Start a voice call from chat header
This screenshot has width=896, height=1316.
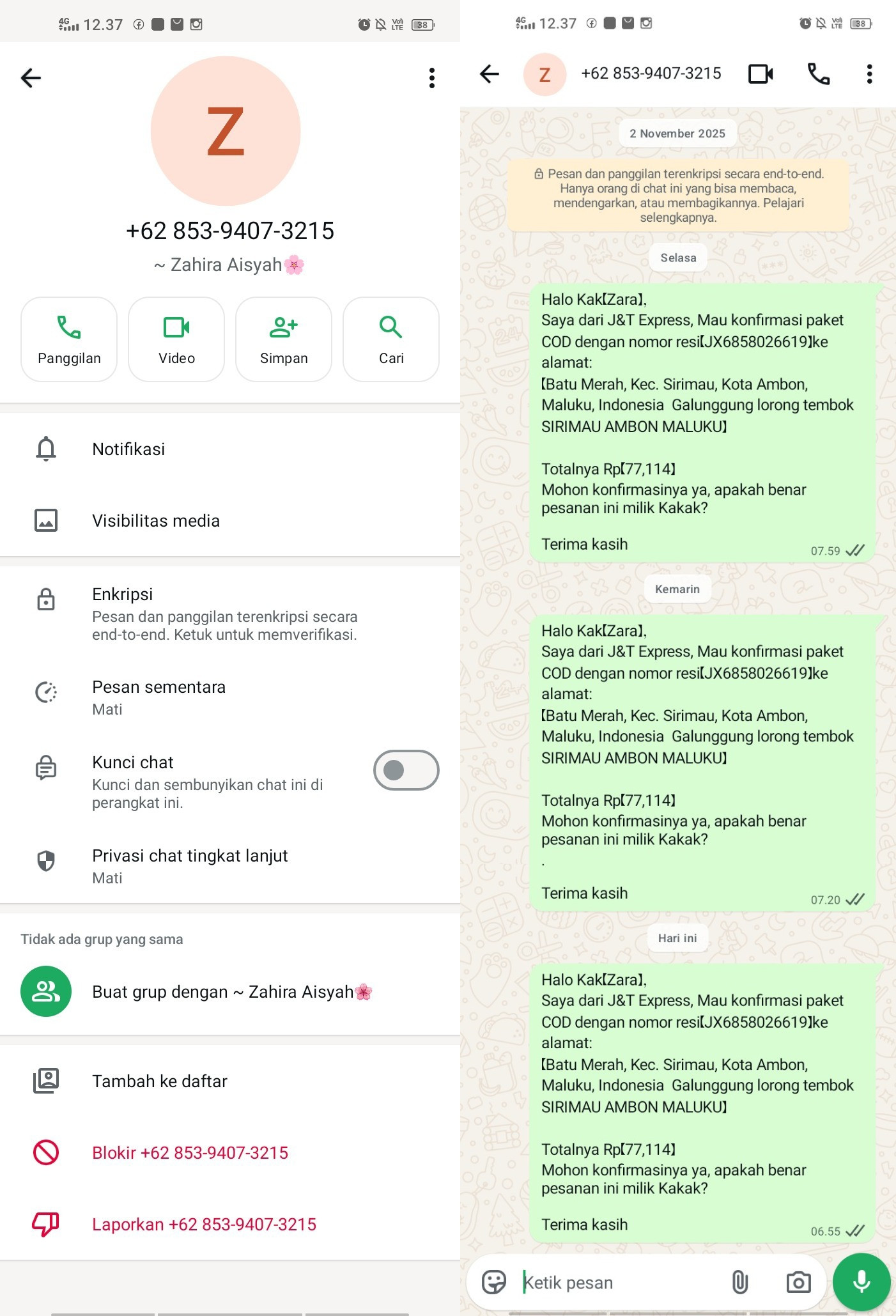pos(819,74)
